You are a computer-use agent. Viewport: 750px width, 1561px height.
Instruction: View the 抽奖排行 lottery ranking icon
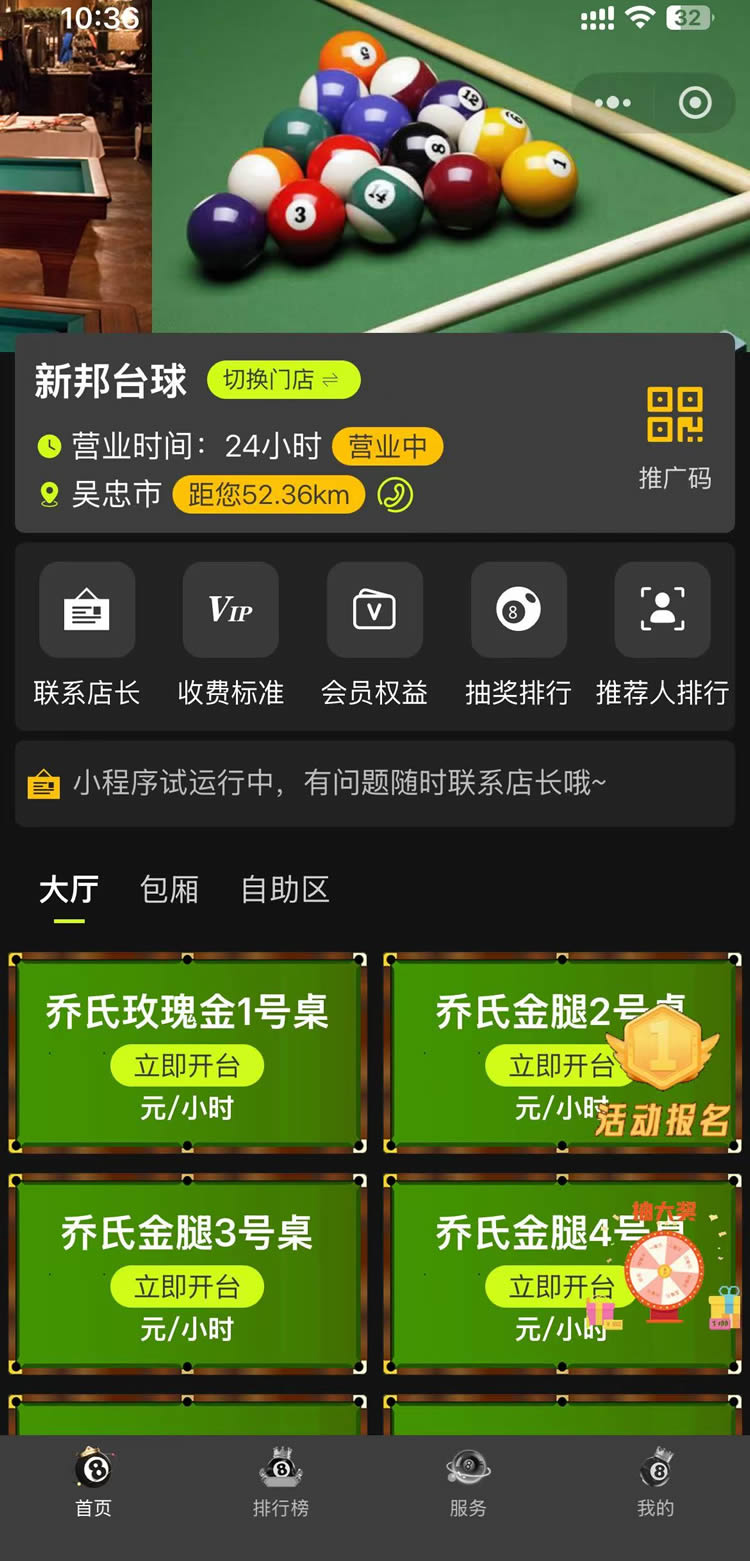point(517,610)
